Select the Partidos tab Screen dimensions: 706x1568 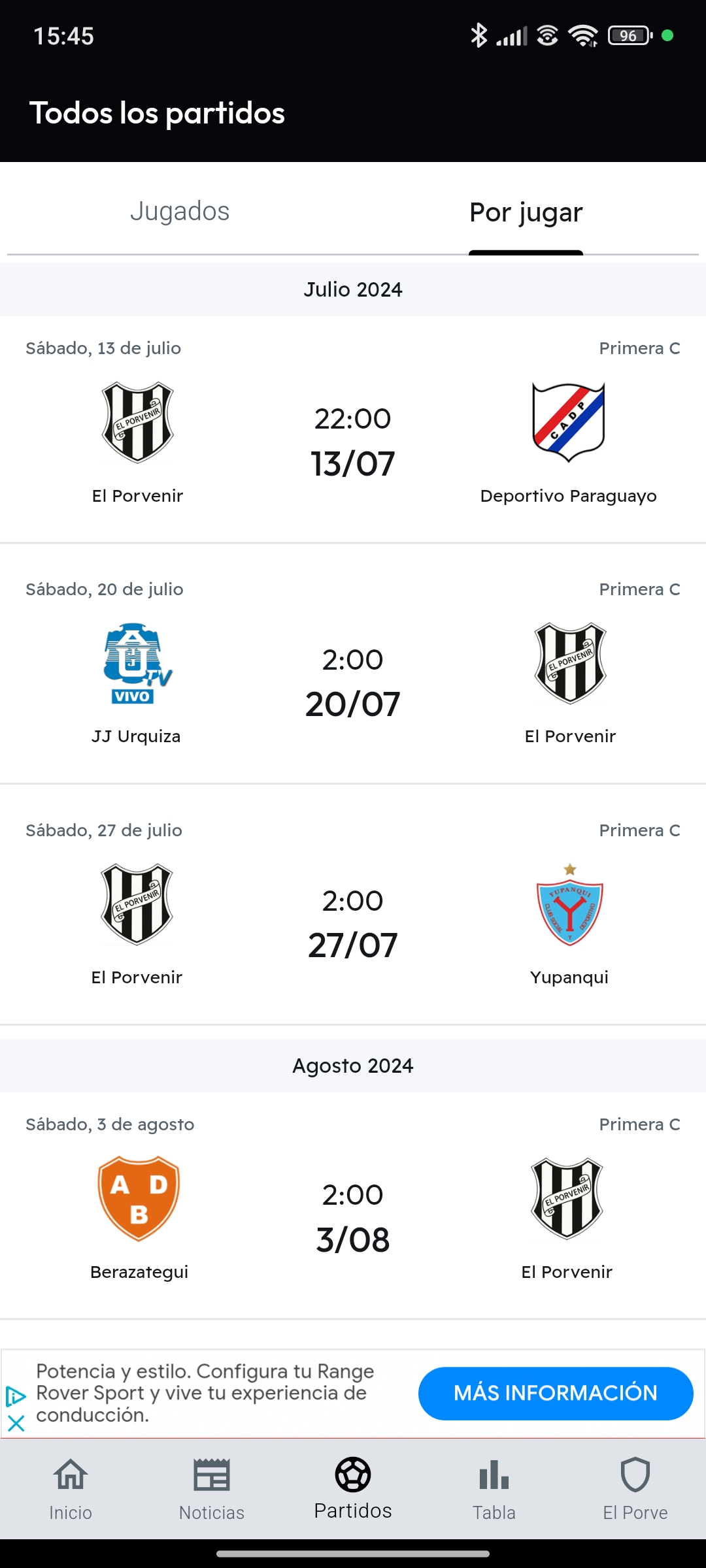click(x=353, y=1490)
